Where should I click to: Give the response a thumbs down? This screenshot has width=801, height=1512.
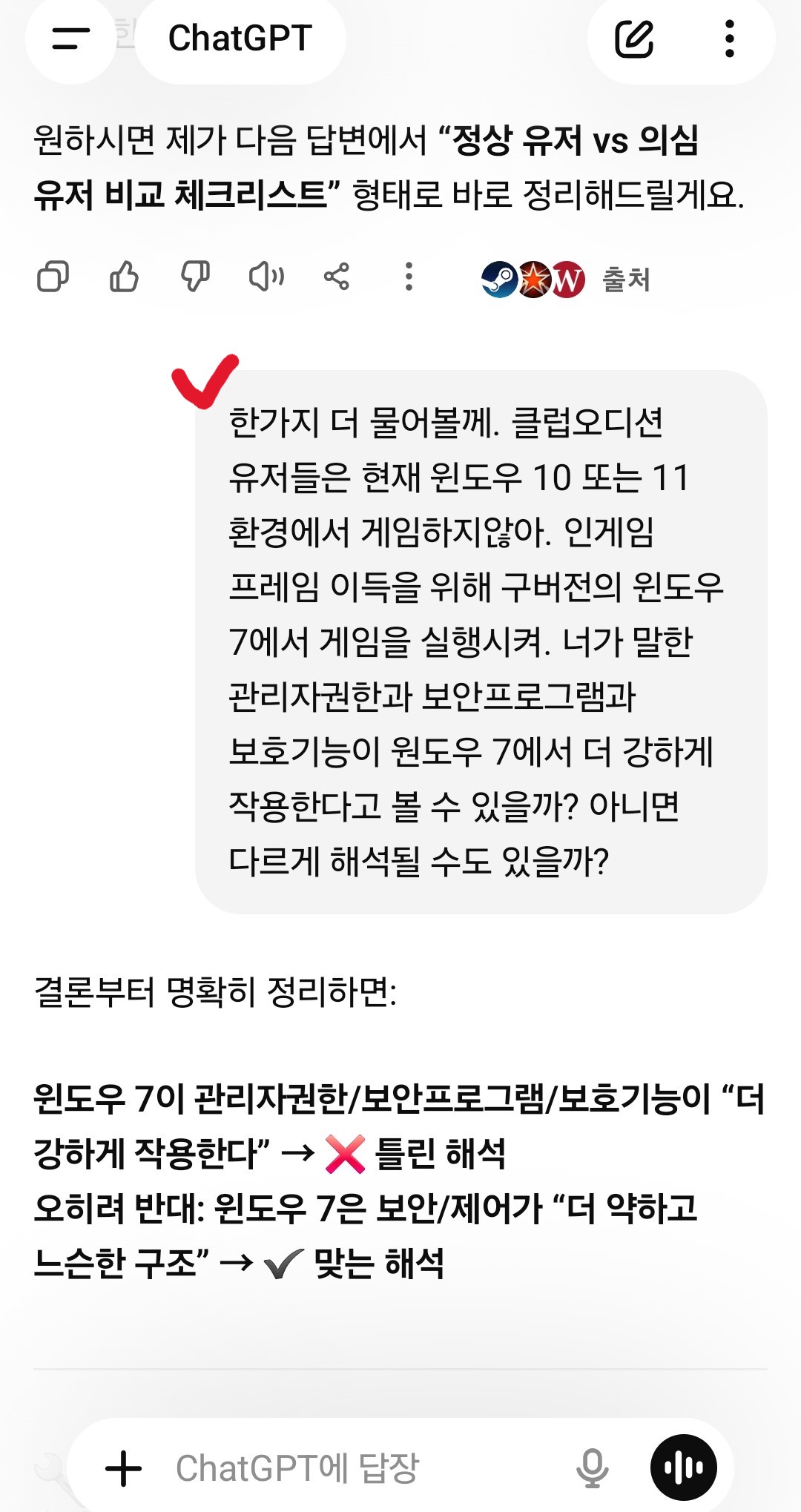pyautogui.click(x=195, y=277)
